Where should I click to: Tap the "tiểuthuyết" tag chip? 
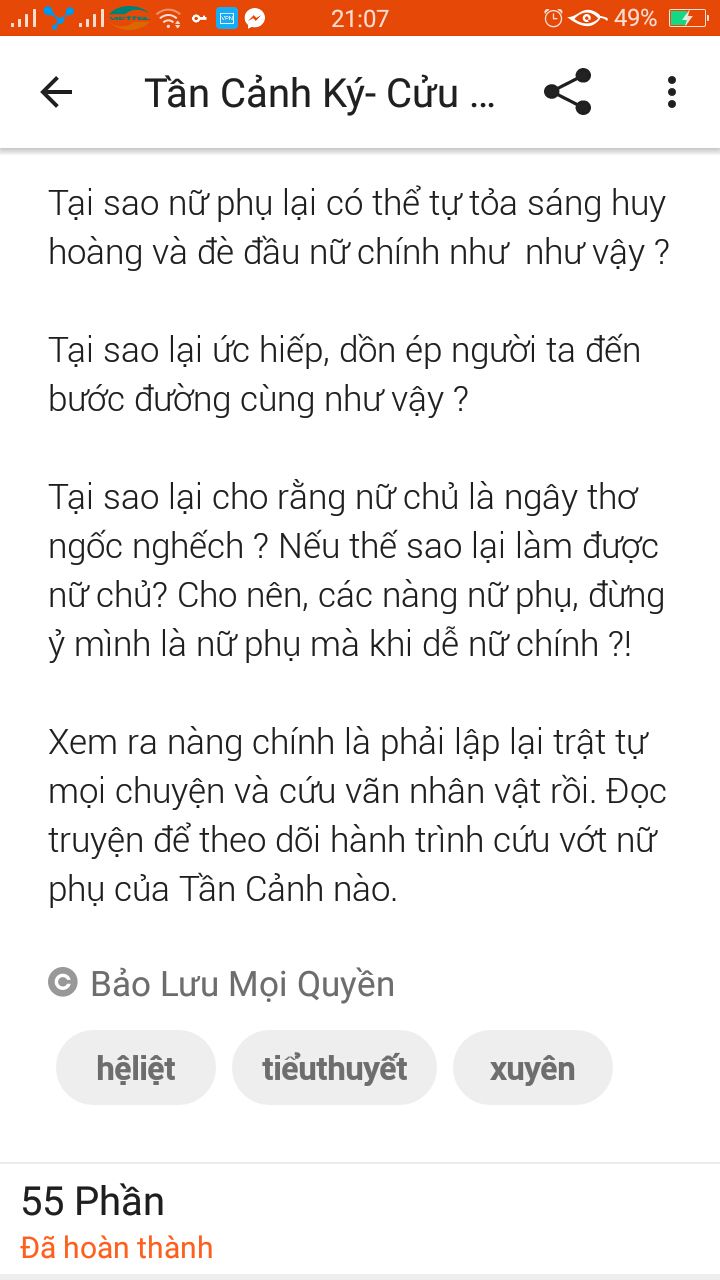(x=334, y=1068)
